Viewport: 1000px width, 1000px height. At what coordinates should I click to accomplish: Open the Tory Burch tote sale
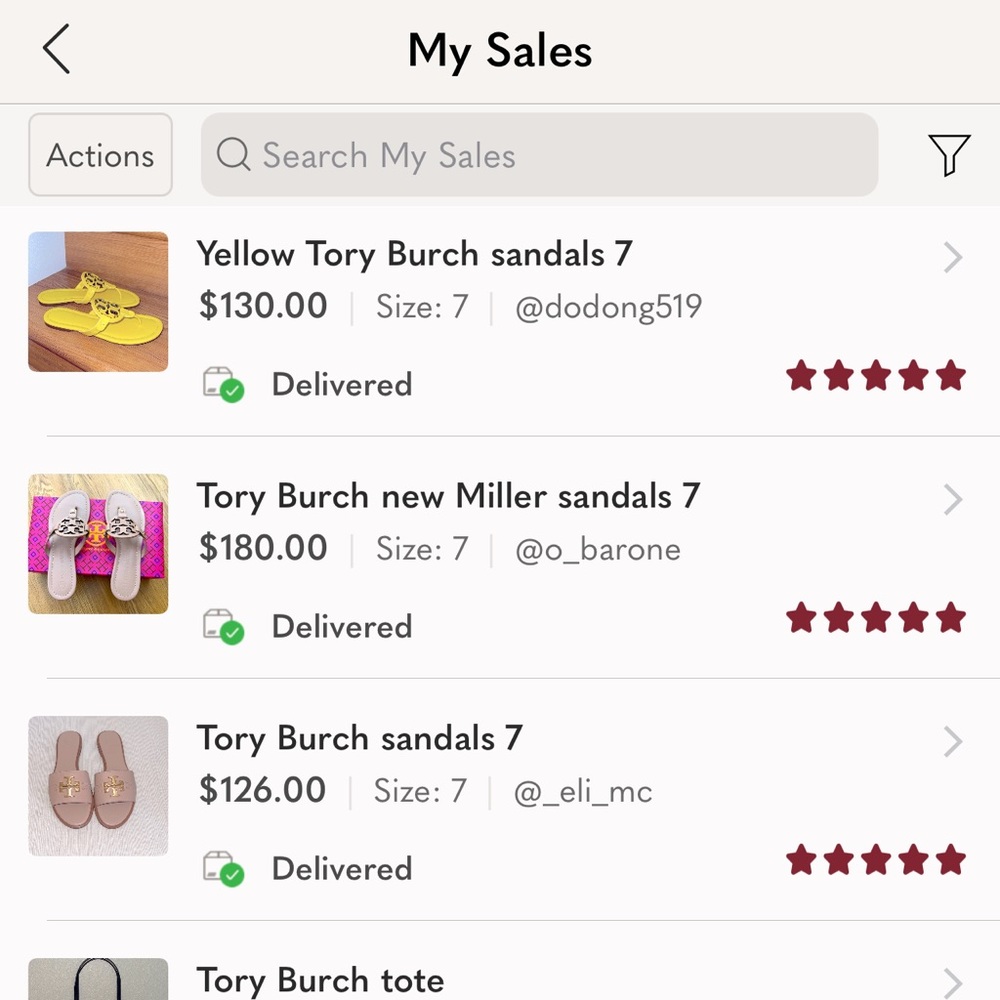[500, 978]
